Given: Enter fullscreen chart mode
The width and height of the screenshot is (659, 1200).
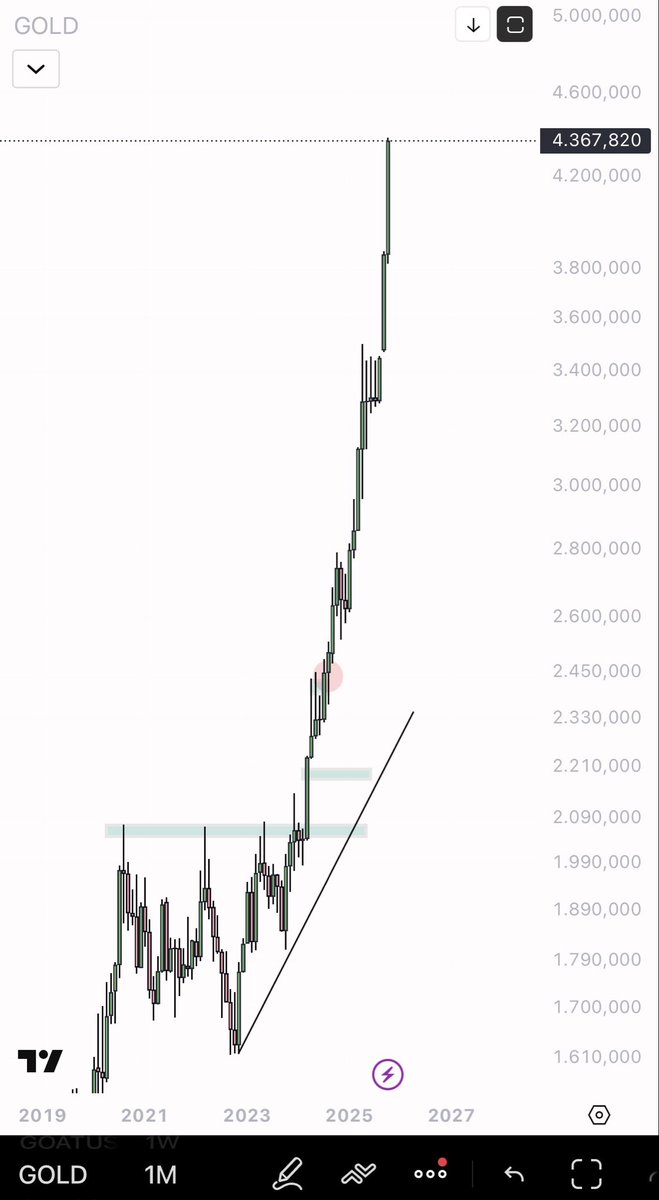Looking at the screenshot, I should (586, 1173).
